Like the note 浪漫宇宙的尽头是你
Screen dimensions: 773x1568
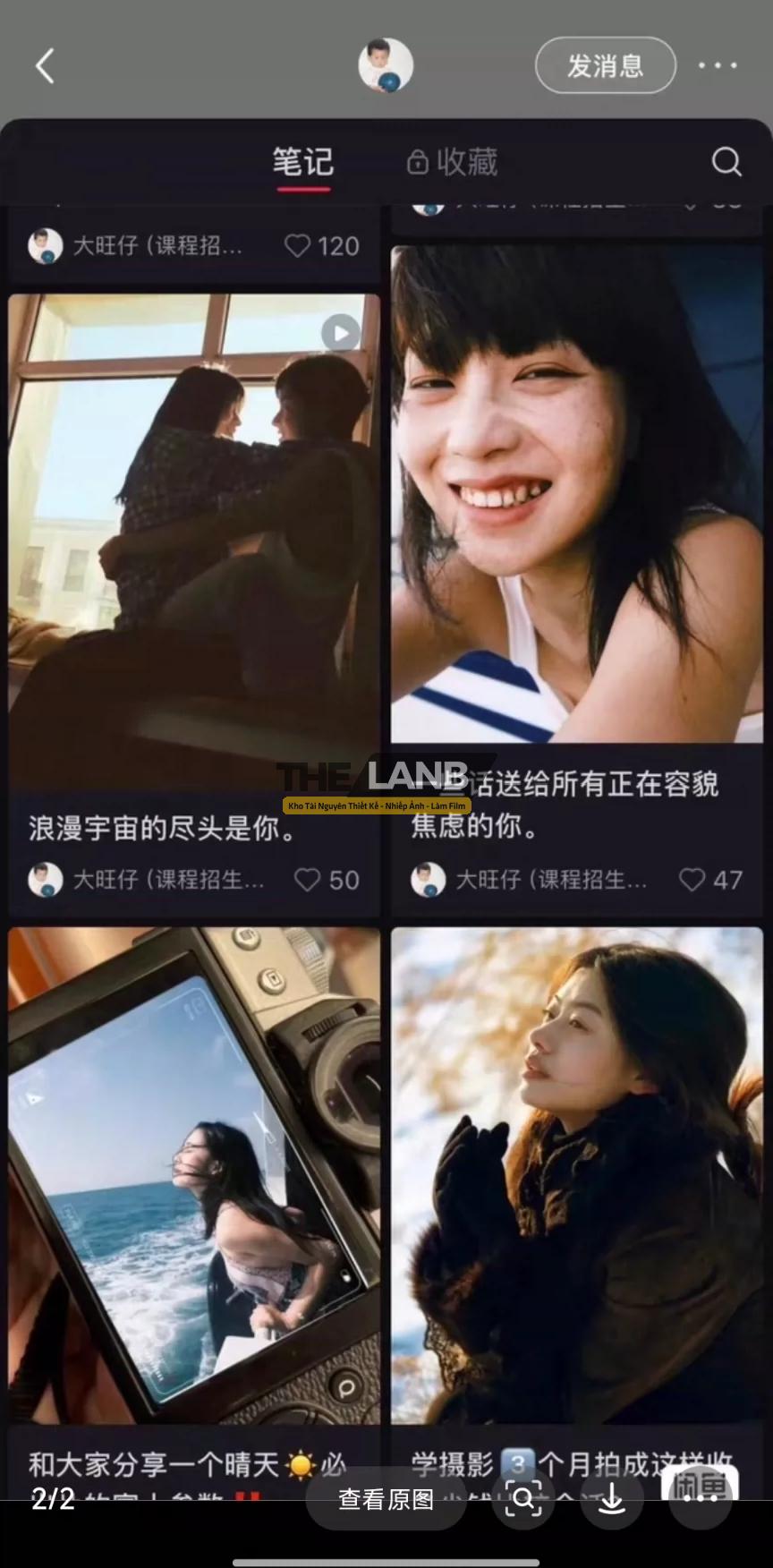308,880
